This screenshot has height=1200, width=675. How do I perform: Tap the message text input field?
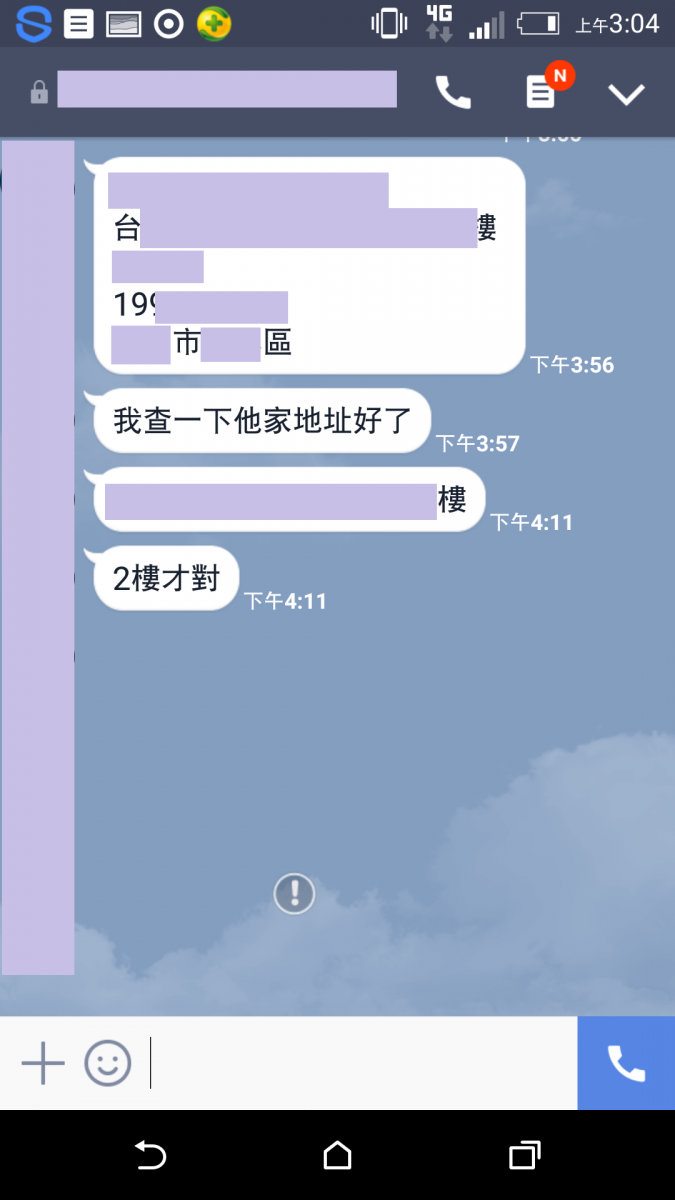coord(360,1063)
